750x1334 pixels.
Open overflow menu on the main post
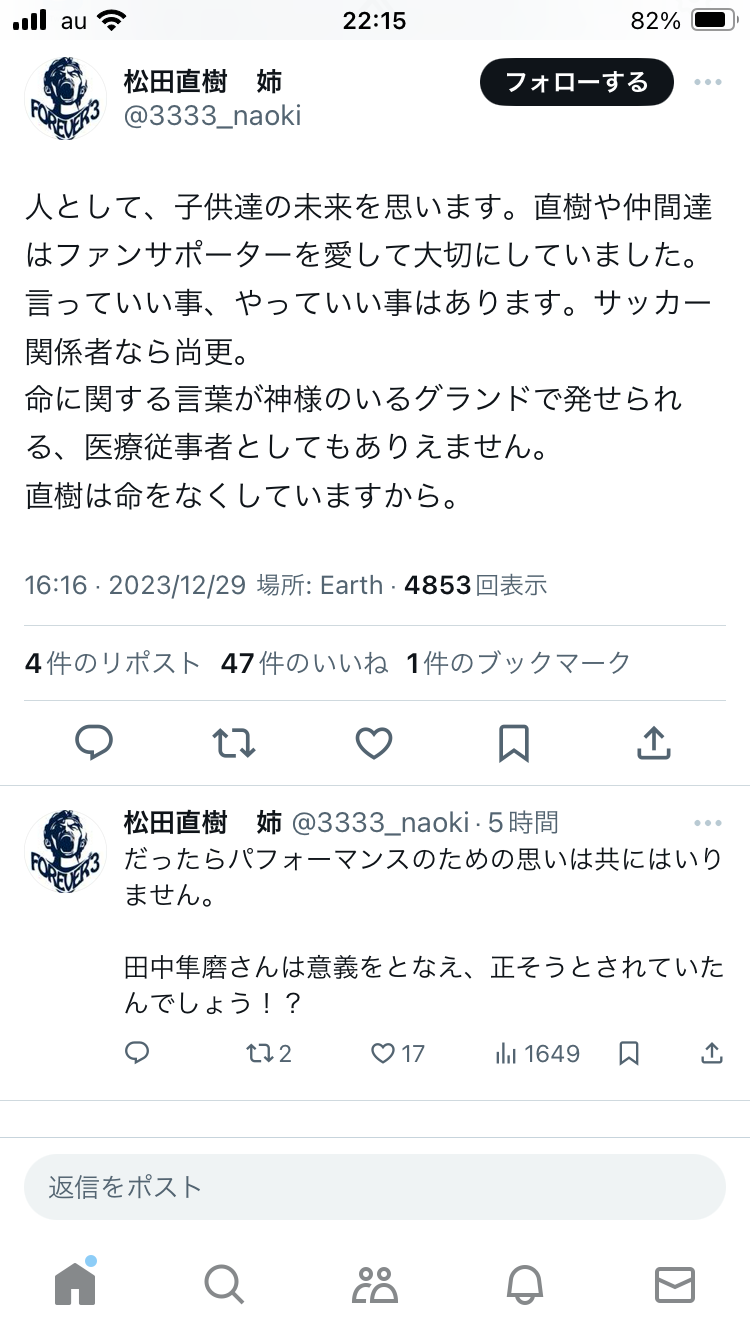[708, 82]
